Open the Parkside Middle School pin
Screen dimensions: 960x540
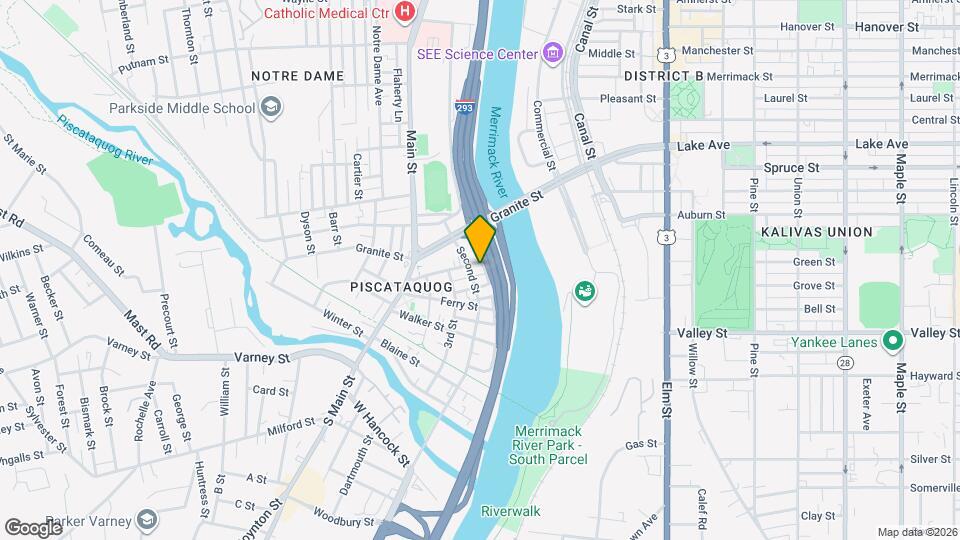click(270, 107)
